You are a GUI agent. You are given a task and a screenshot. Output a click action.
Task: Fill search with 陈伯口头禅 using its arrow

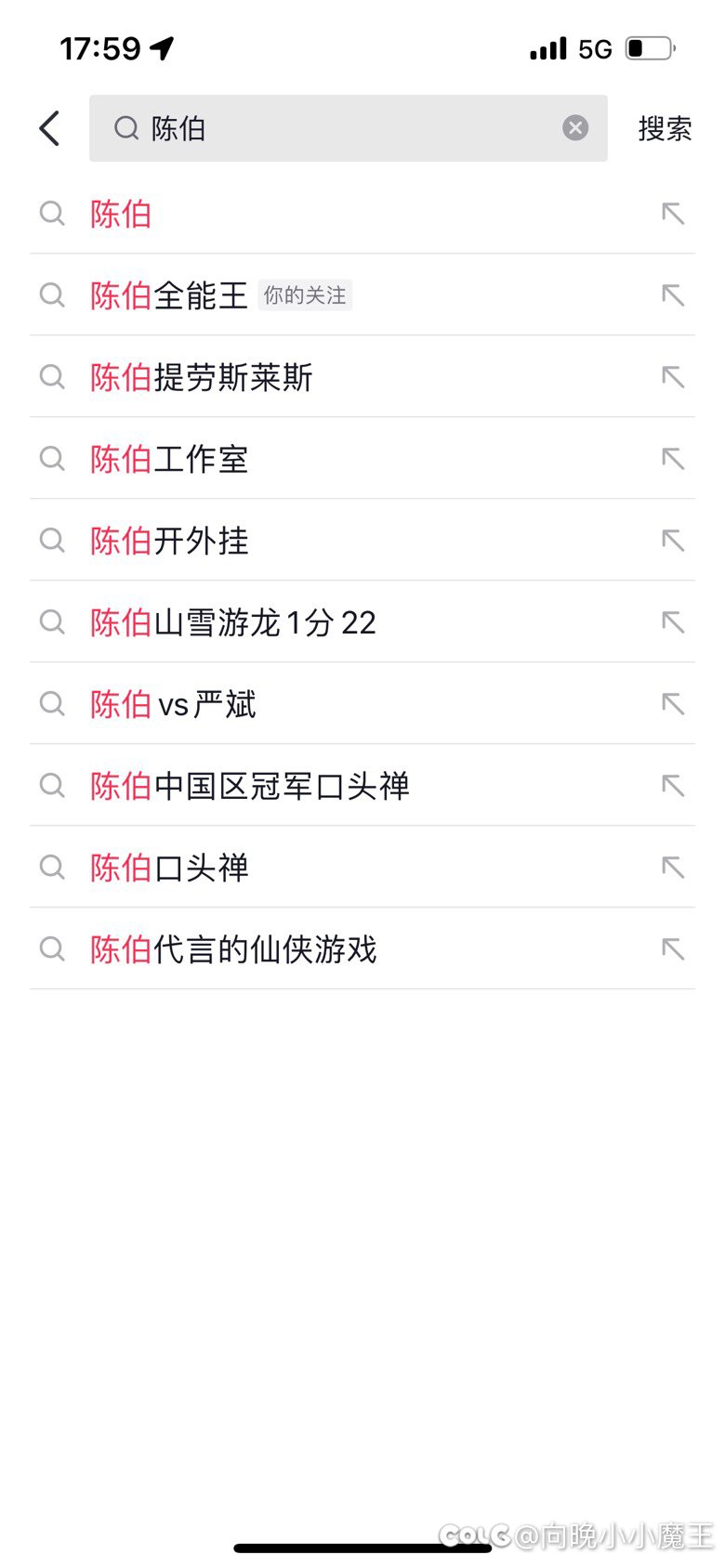tap(673, 868)
